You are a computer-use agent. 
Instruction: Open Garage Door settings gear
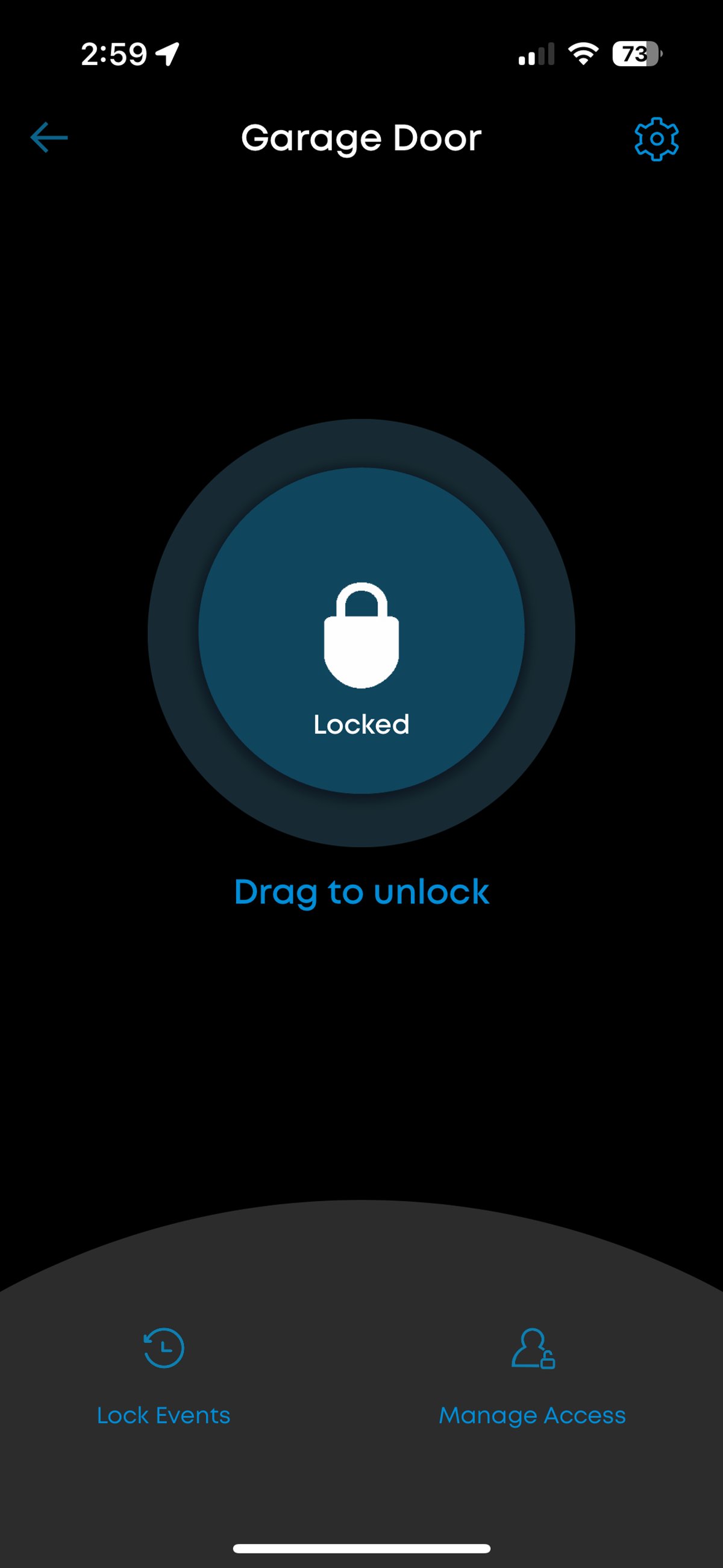(x=656, y=139)
